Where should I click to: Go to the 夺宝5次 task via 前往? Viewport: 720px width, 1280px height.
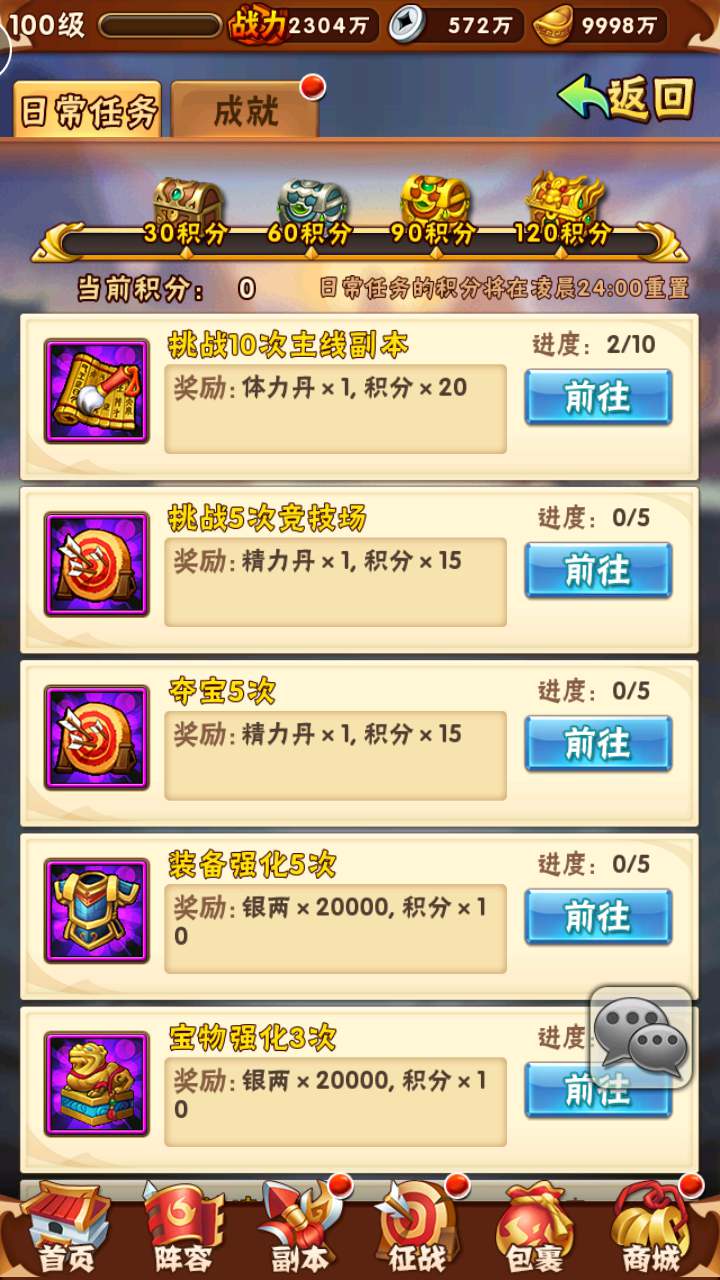(x=598, y=744)
